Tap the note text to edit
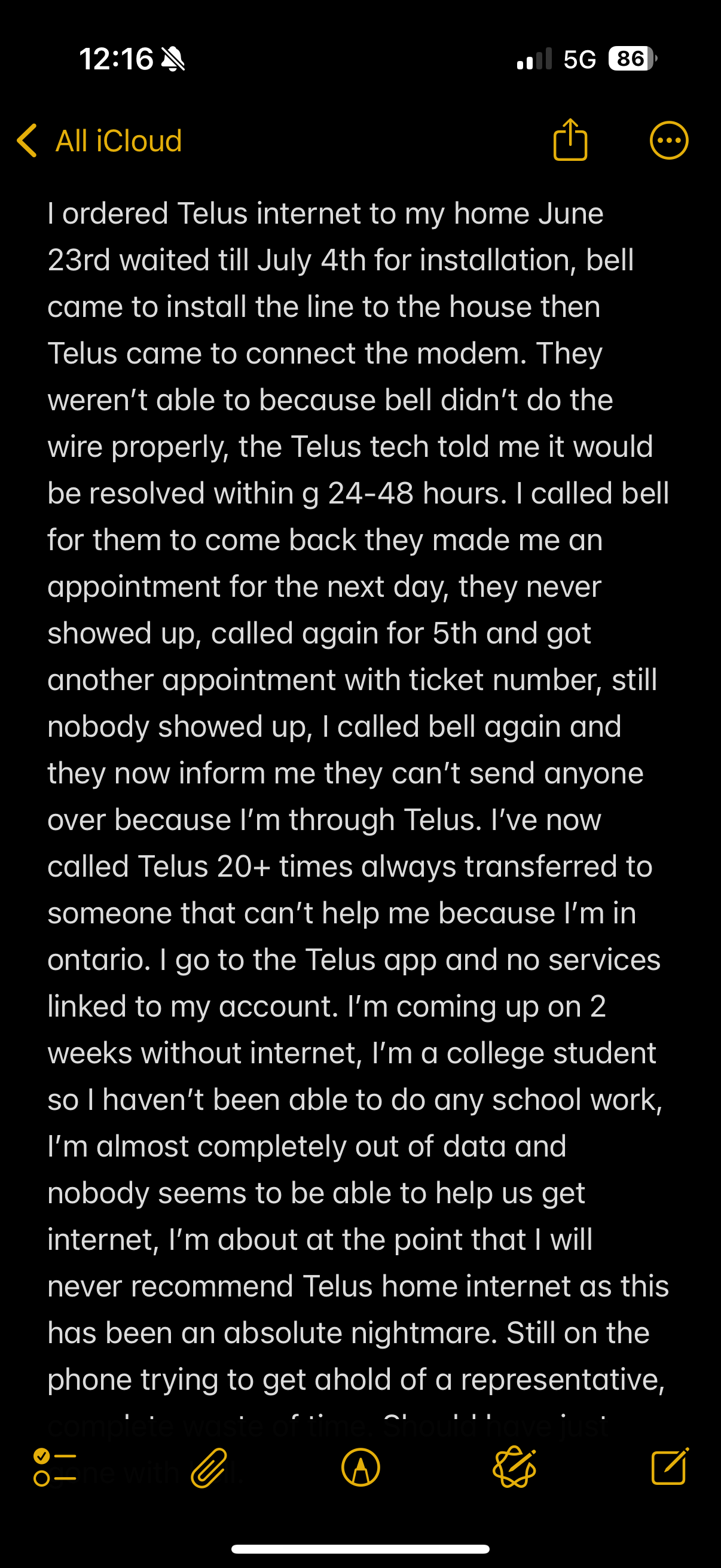 tap(359, 791)
